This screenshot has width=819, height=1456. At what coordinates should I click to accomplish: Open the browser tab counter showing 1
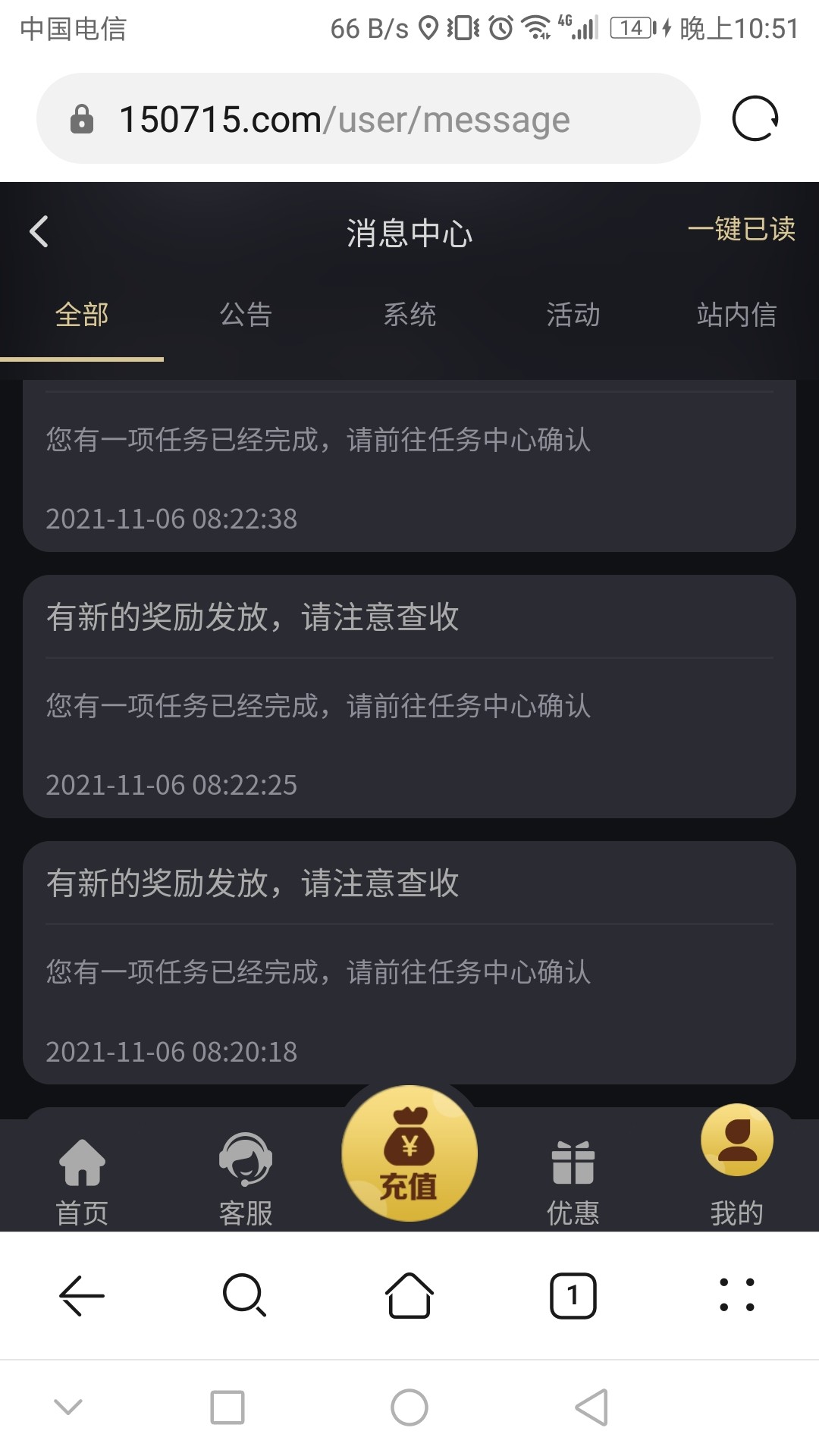[x=573, y=1296]
